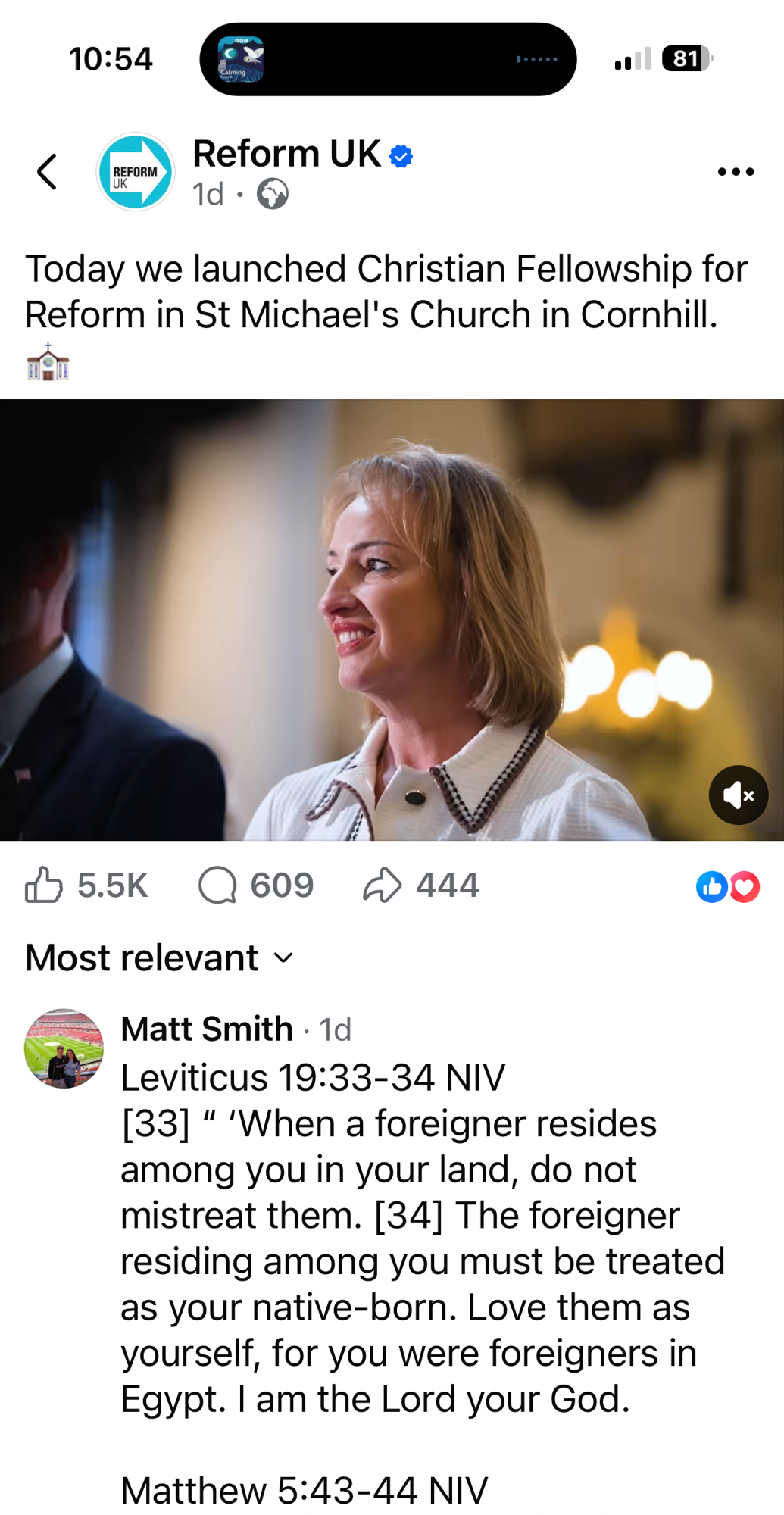Screen dimensions: 784x1515
Task: Play the post's video
Action: [392, 620]
